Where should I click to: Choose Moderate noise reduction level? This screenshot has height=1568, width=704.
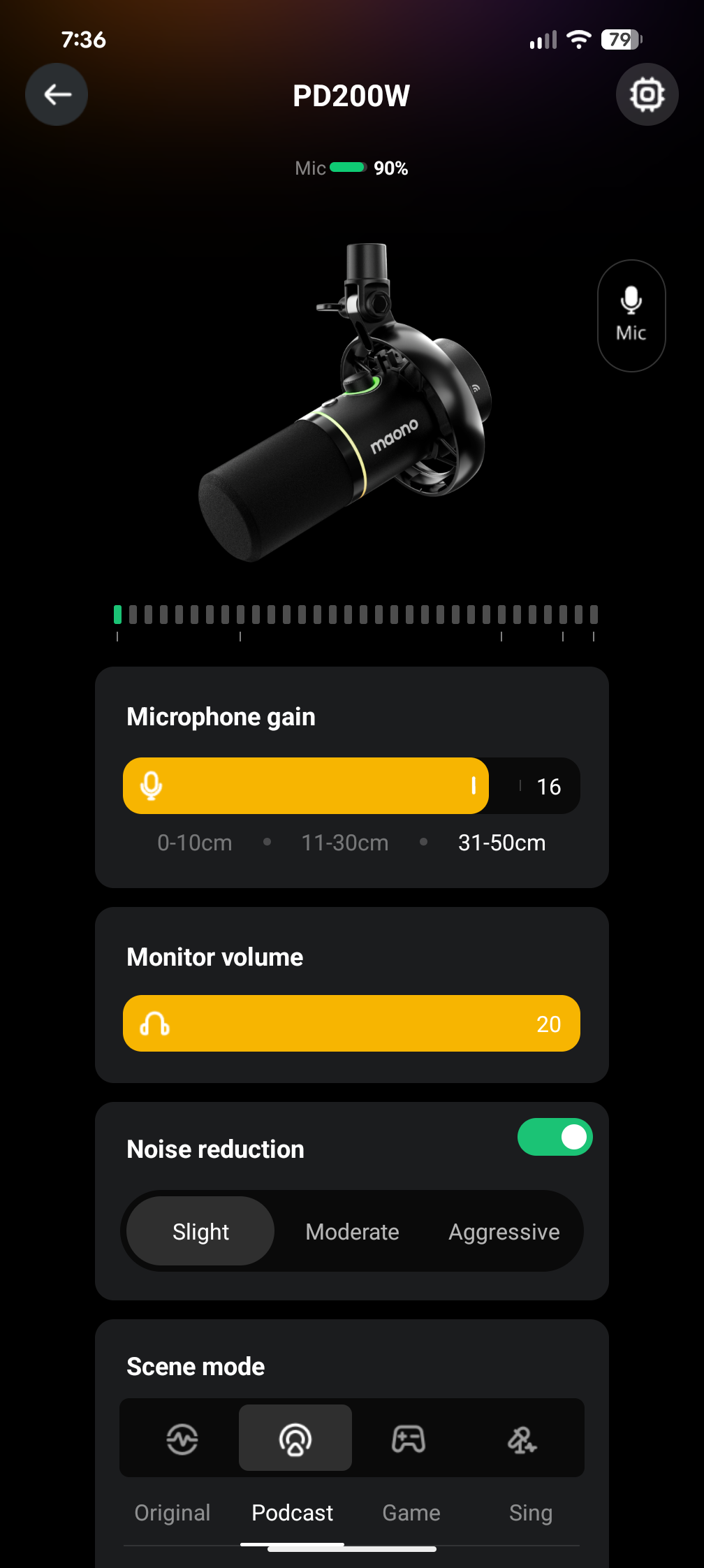tap(352, 1231)
